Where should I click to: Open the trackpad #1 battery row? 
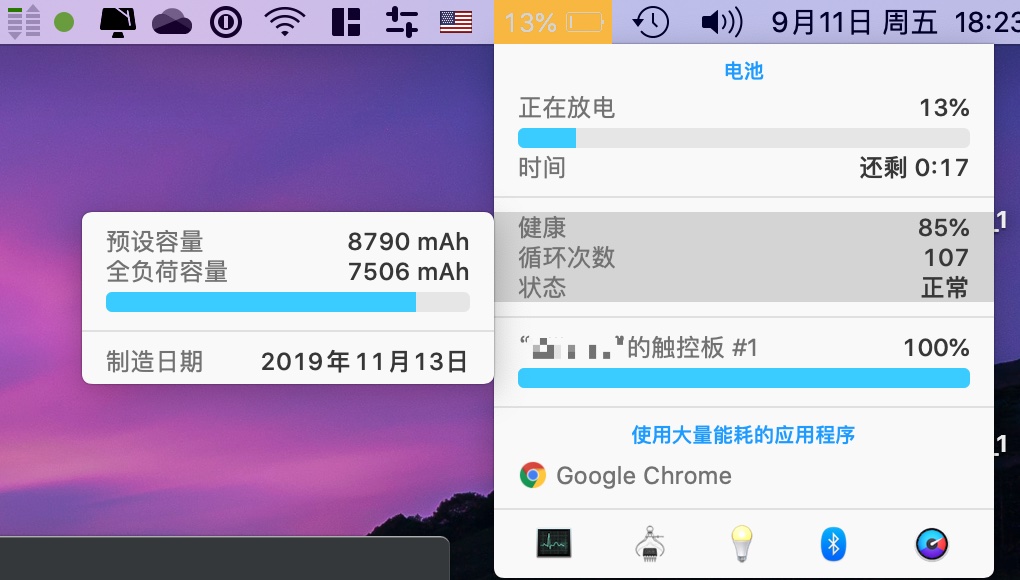743,362
